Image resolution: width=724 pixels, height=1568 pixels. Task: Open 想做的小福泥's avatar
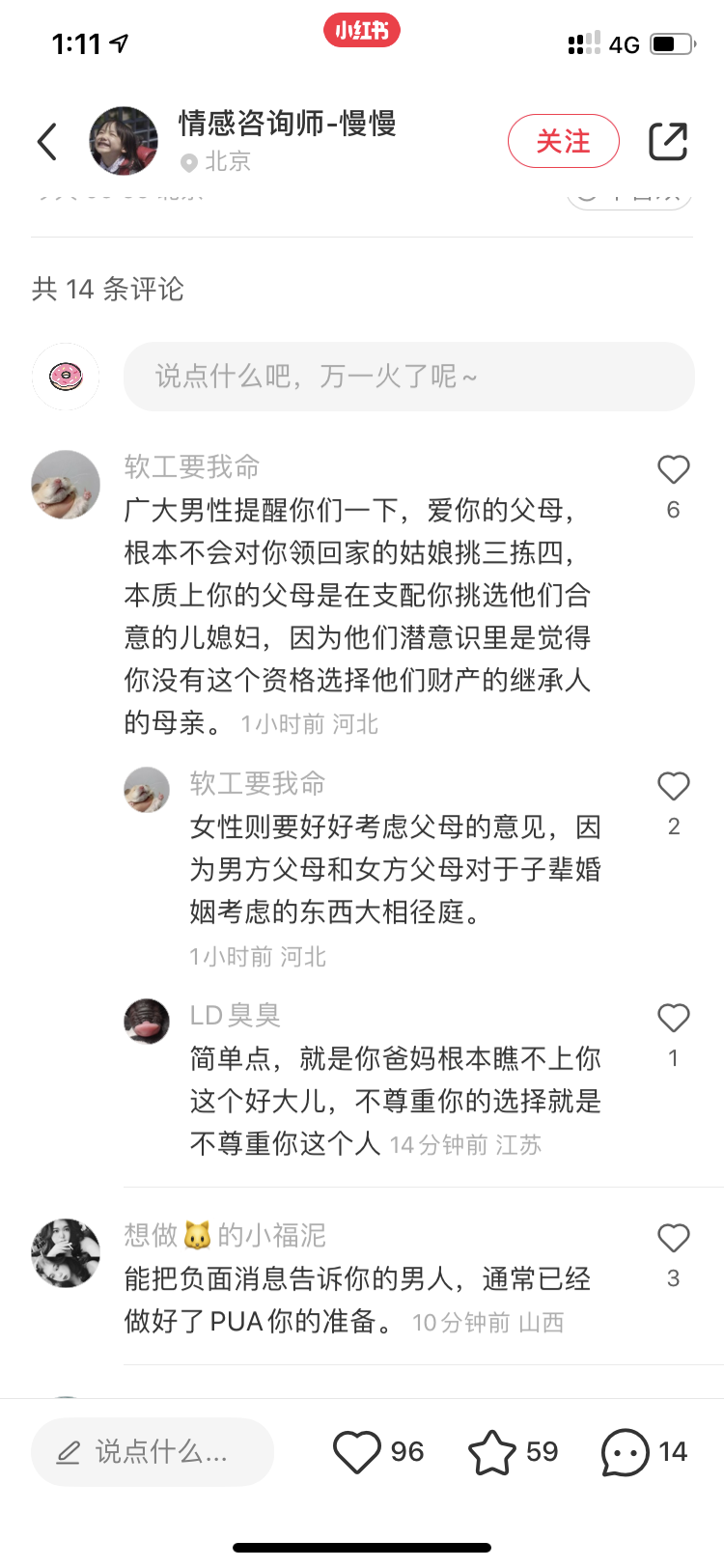66,1252
